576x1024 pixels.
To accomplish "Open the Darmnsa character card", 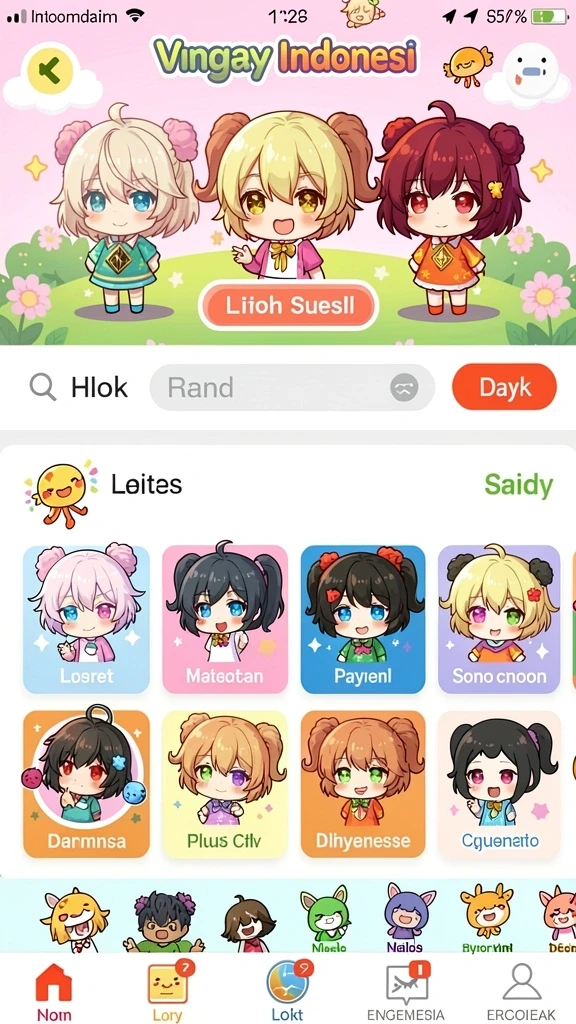I will point(86,784).
